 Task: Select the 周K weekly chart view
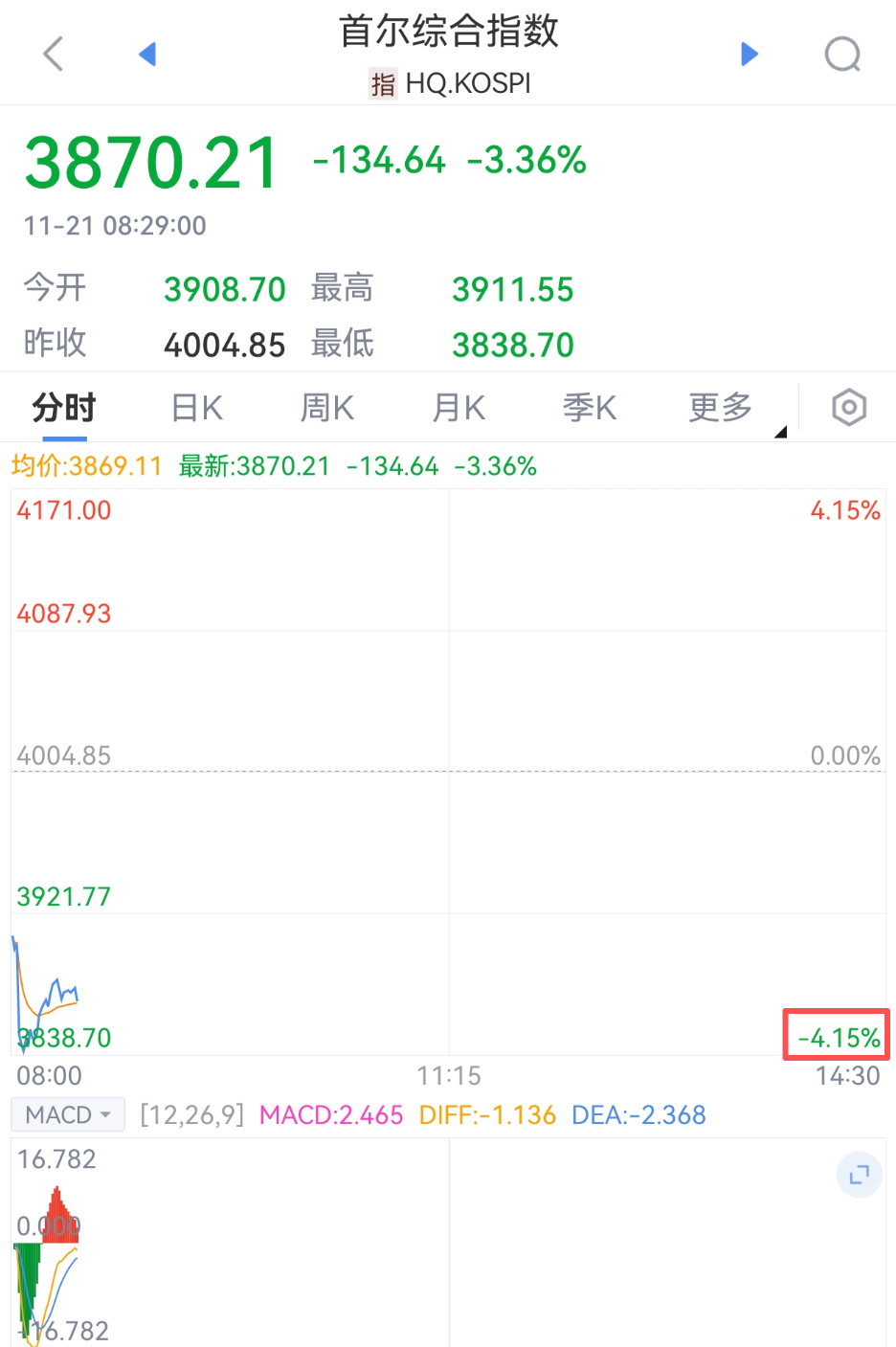pyautogui.click(x=326, y=407)
